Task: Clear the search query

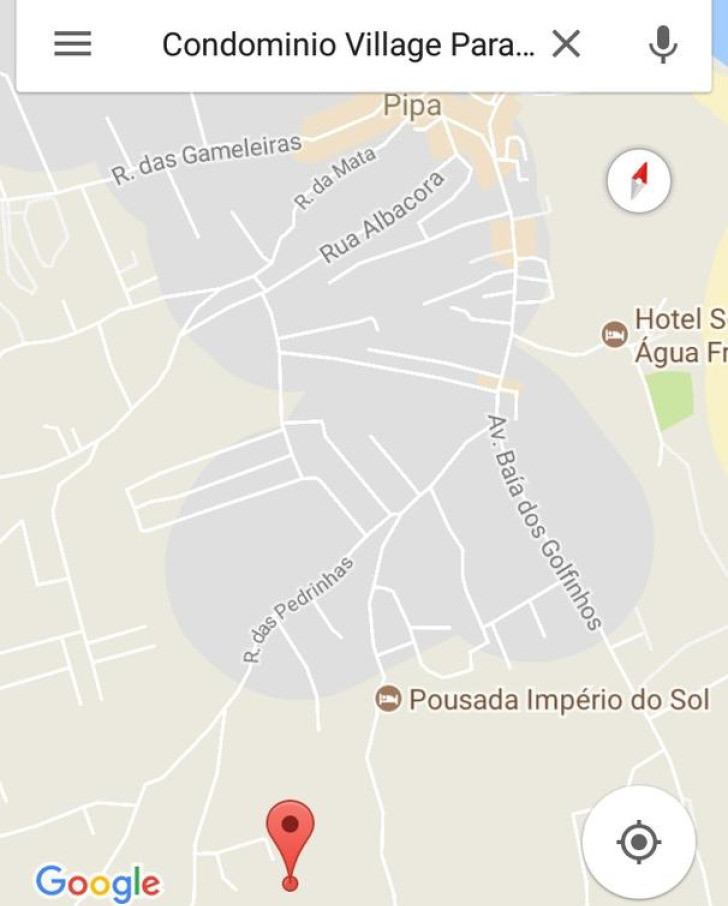Action: point(566,44)
